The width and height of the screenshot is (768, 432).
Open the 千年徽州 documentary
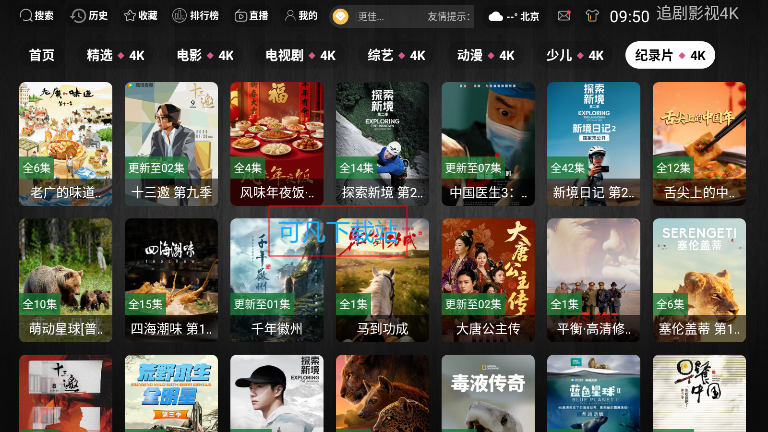pyautogui.click(x=277, y=278)
